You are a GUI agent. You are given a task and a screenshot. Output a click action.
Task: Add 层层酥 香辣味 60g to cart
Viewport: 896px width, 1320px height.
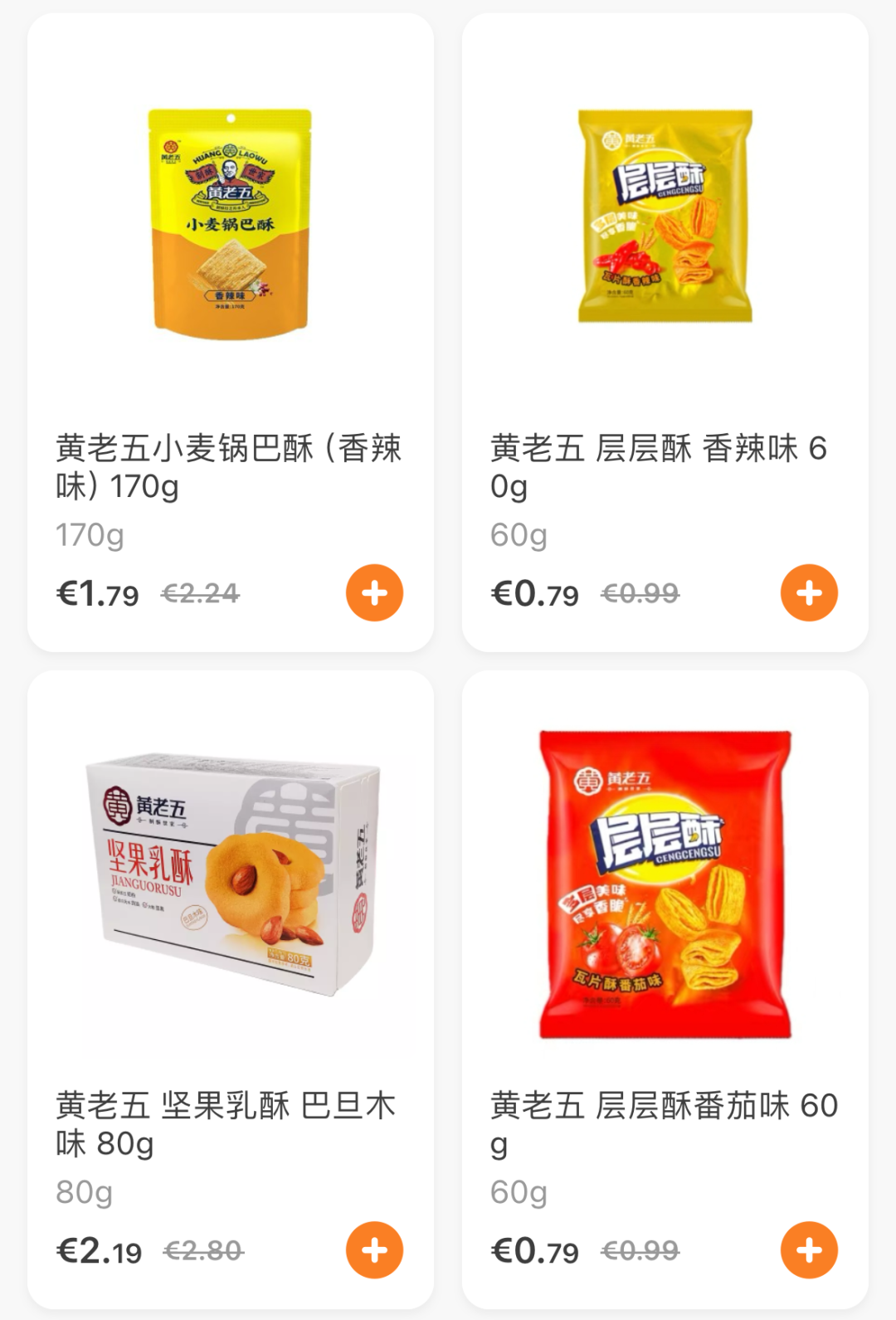[x=809, y=593]
